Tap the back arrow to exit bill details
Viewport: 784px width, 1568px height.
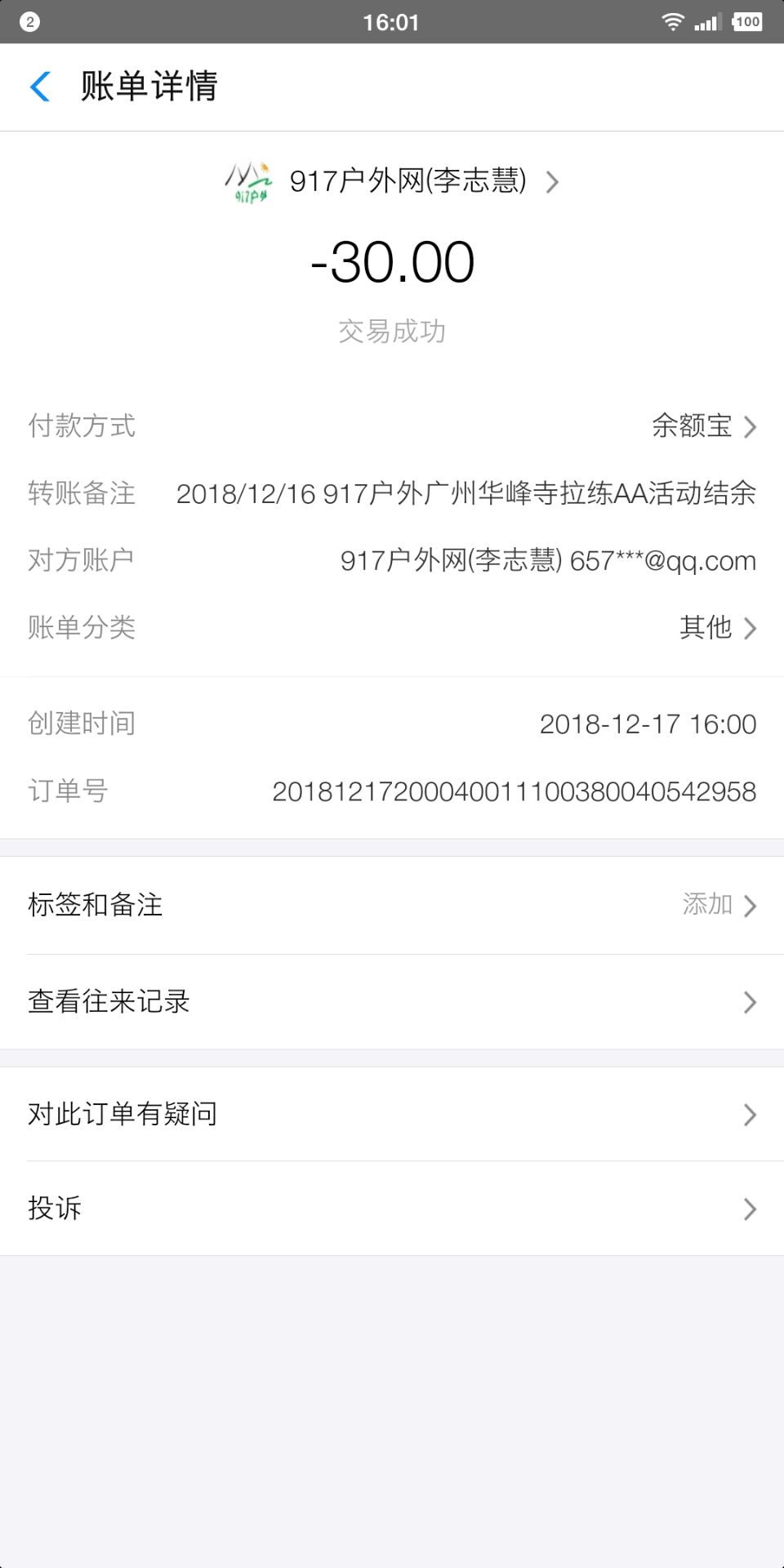[39, 87]
